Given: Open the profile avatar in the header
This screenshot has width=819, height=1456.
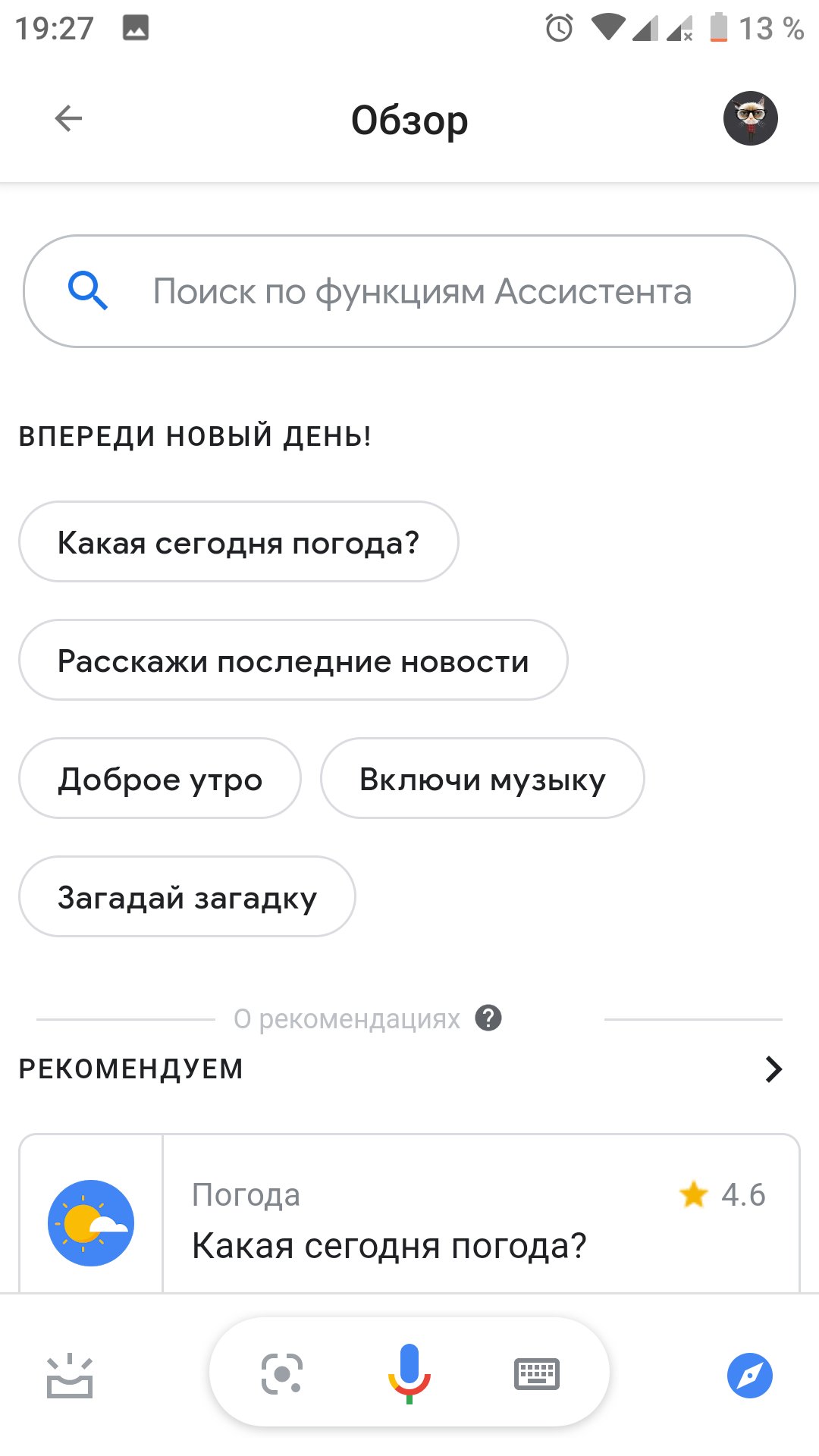Looking at the screenshot, I should coord(750,118).
